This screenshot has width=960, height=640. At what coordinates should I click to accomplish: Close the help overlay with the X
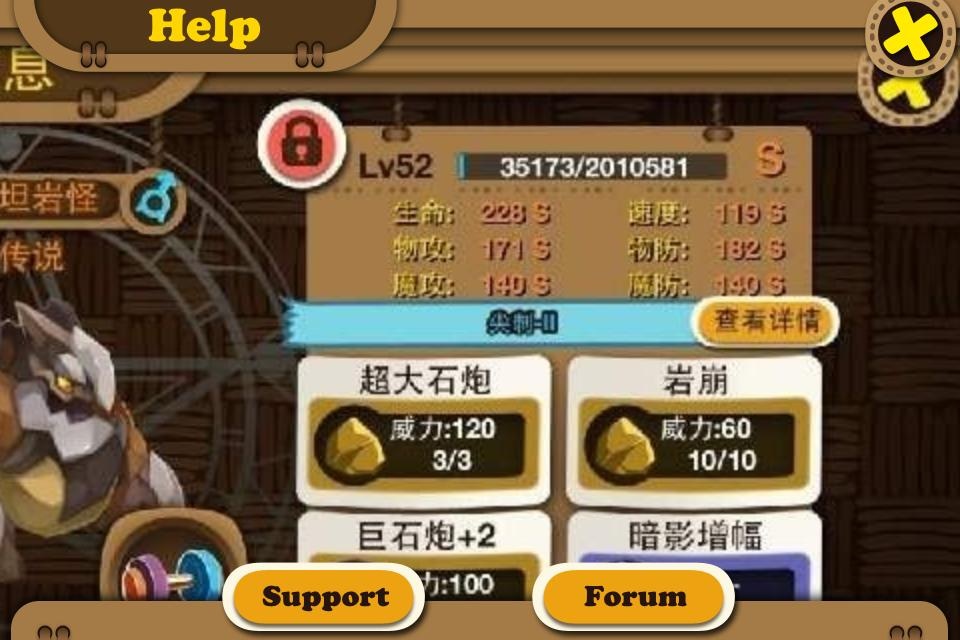pyautogui.click(x=909, y=37)
